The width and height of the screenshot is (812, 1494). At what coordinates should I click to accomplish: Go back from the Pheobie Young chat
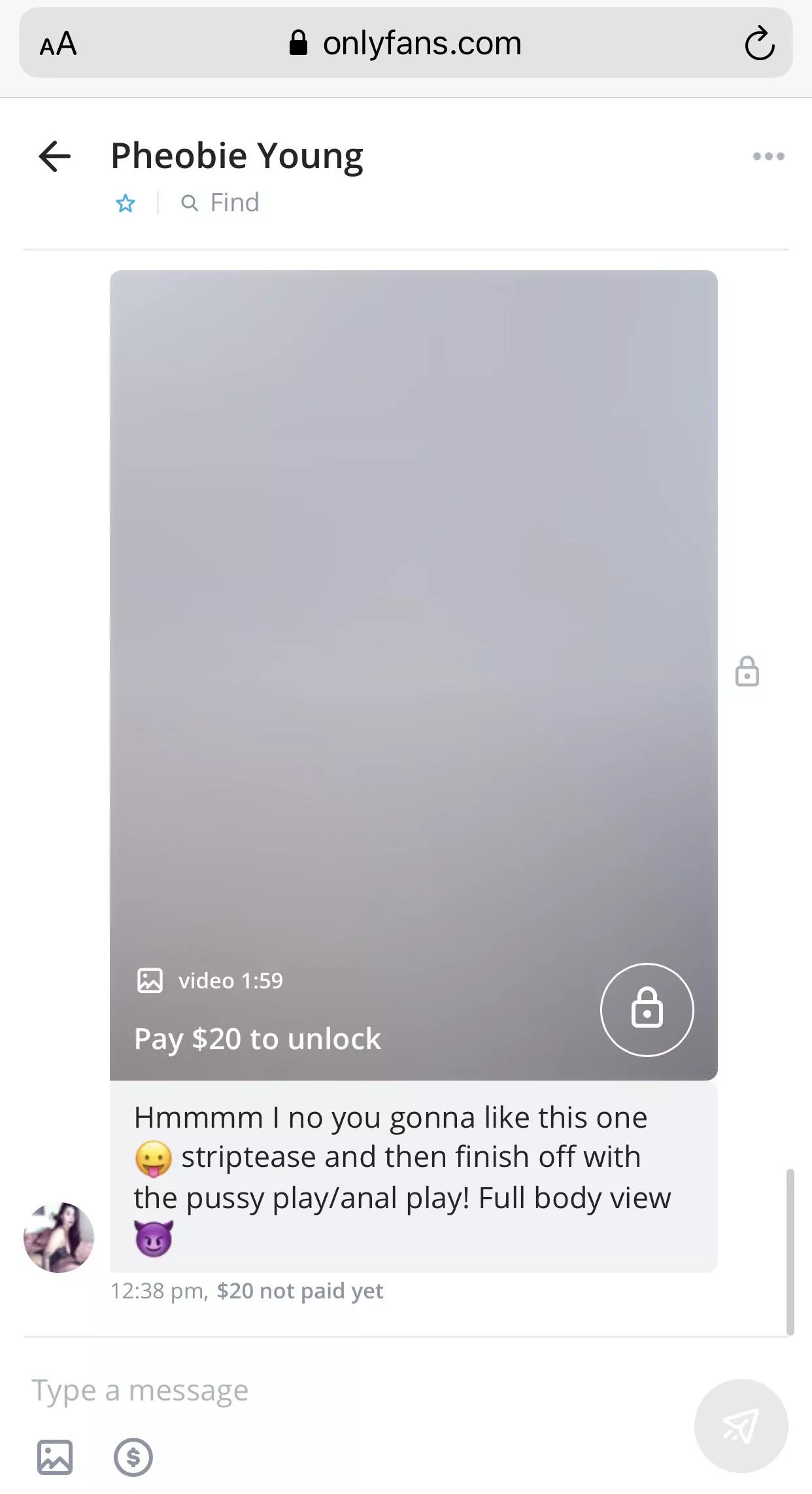(x=55, y=156)
